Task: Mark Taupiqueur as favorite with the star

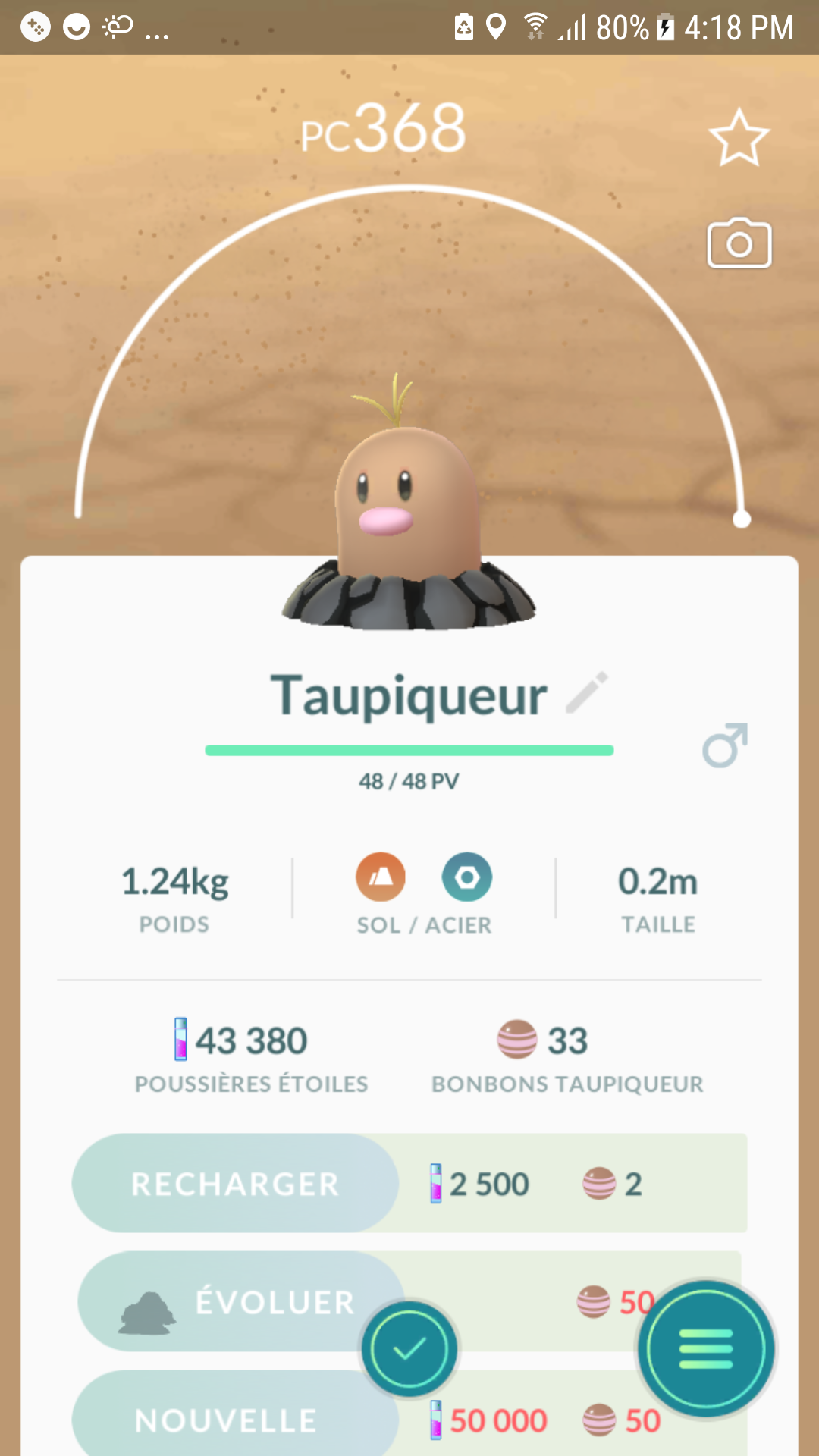Action: click(x=739, y=138)
